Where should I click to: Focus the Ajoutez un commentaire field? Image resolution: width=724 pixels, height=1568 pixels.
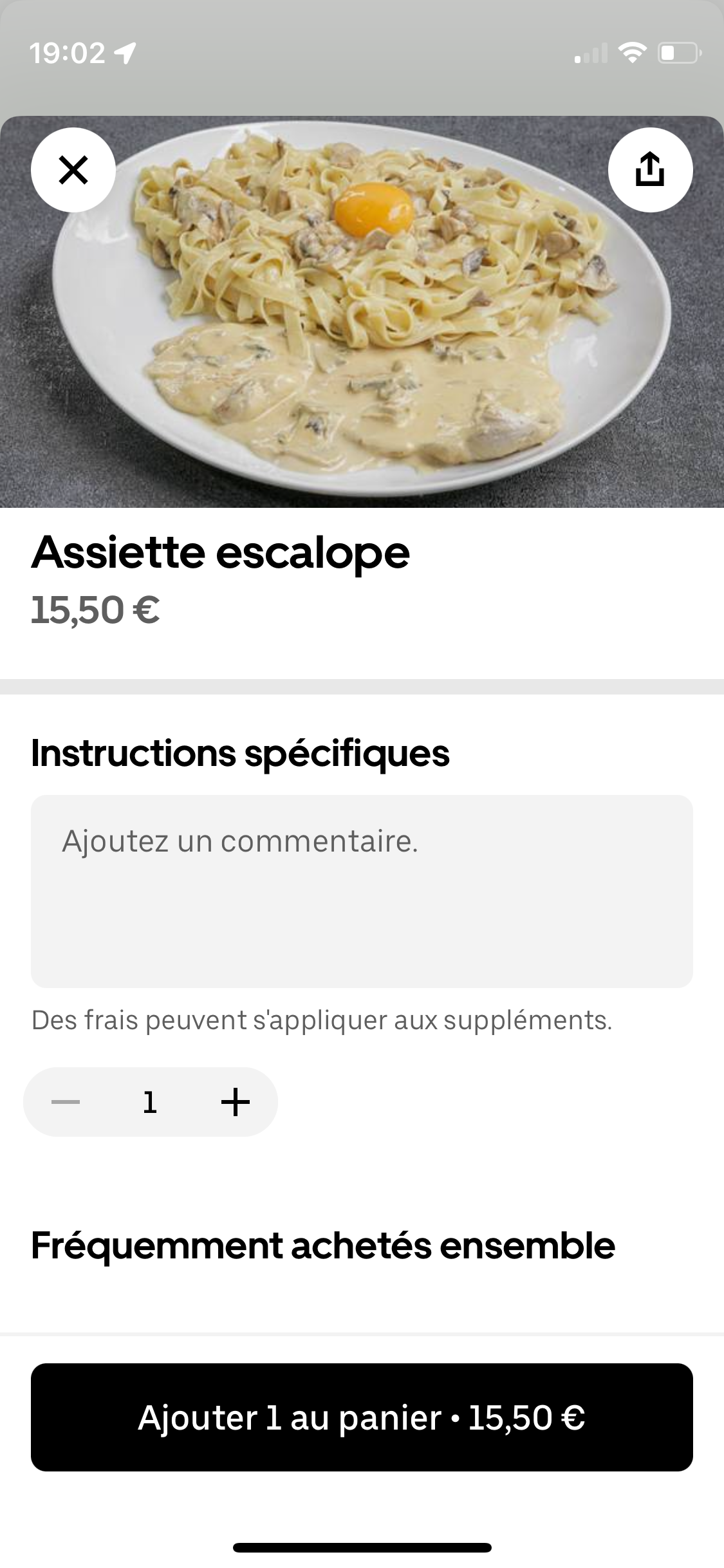362,891
